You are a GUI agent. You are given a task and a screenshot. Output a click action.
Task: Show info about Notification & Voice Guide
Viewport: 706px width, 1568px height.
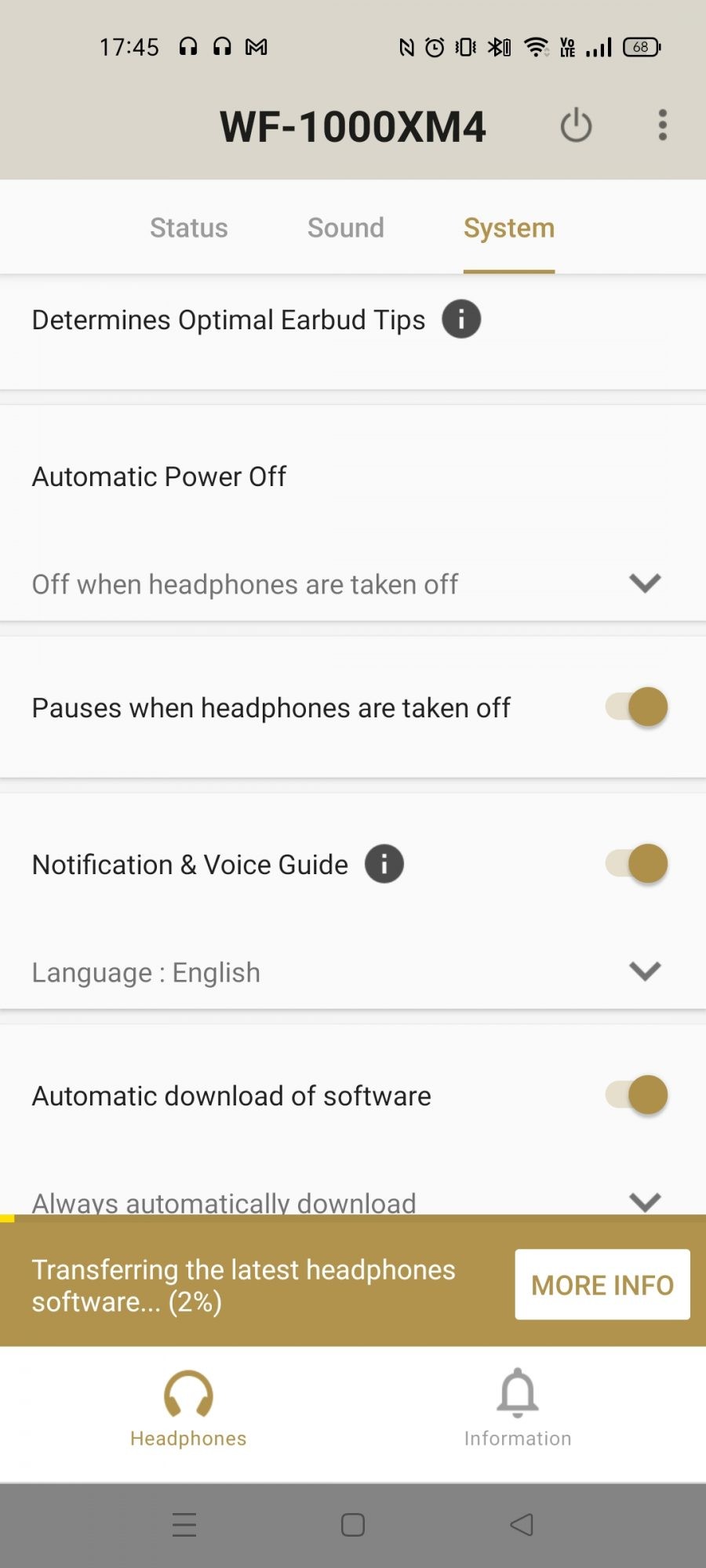(384, 864)
